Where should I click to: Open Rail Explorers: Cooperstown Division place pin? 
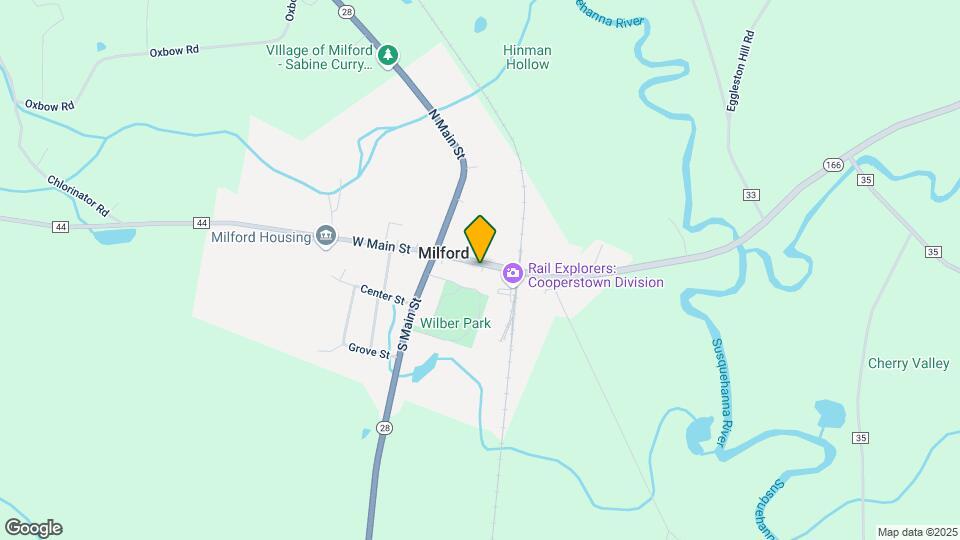(x=512, y=272)
